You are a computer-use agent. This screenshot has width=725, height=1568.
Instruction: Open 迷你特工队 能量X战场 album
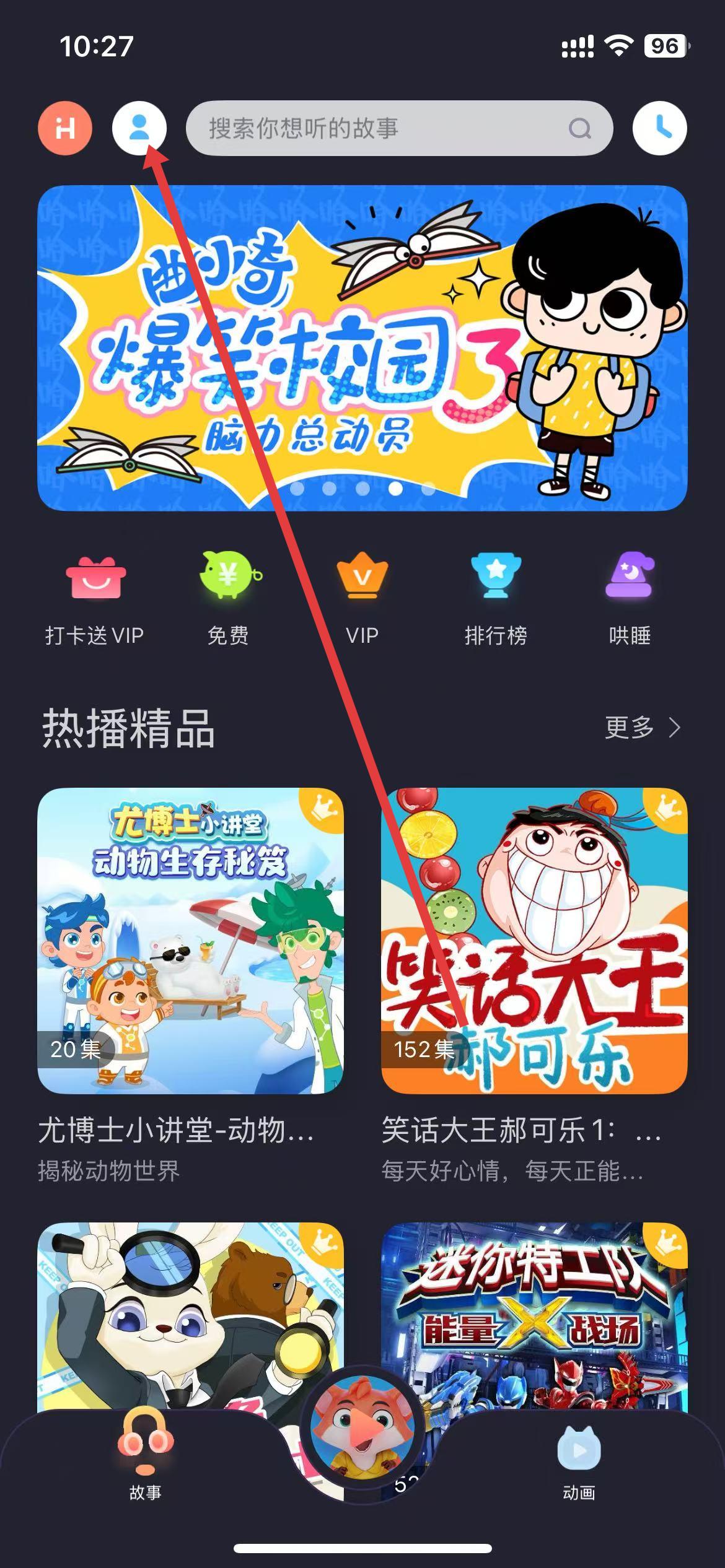534,1313
